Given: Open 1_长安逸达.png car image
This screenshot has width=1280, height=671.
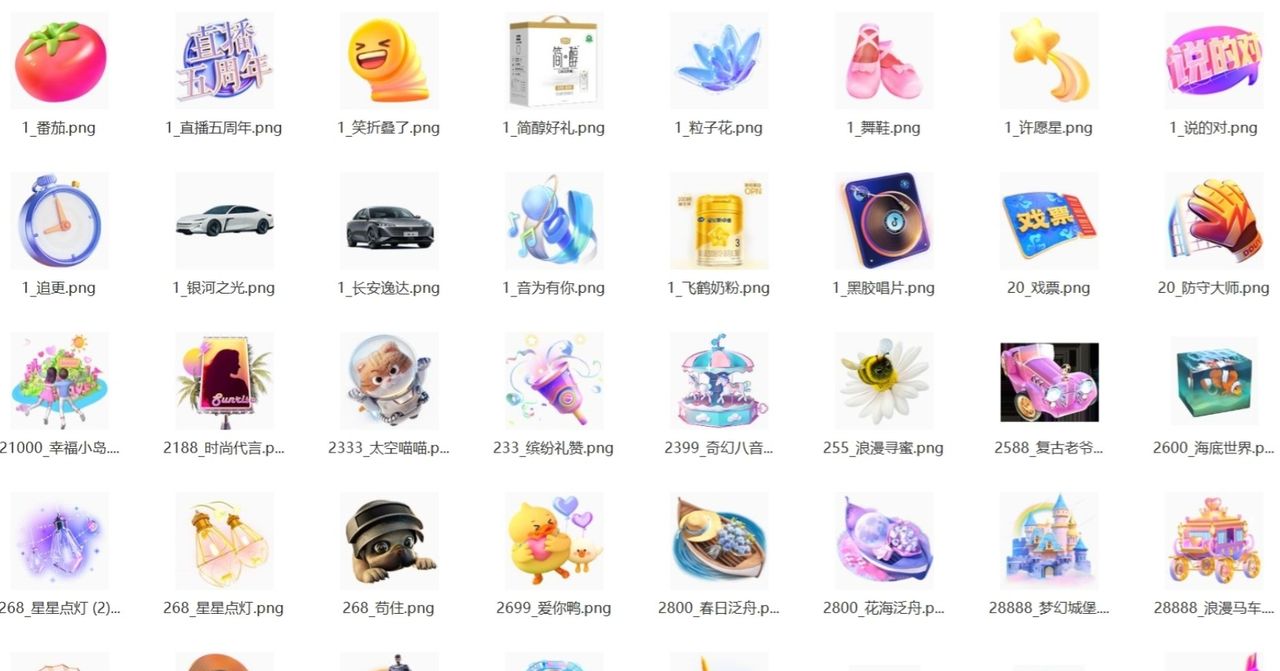Looking at the screenshot, I should click(389, 222).
